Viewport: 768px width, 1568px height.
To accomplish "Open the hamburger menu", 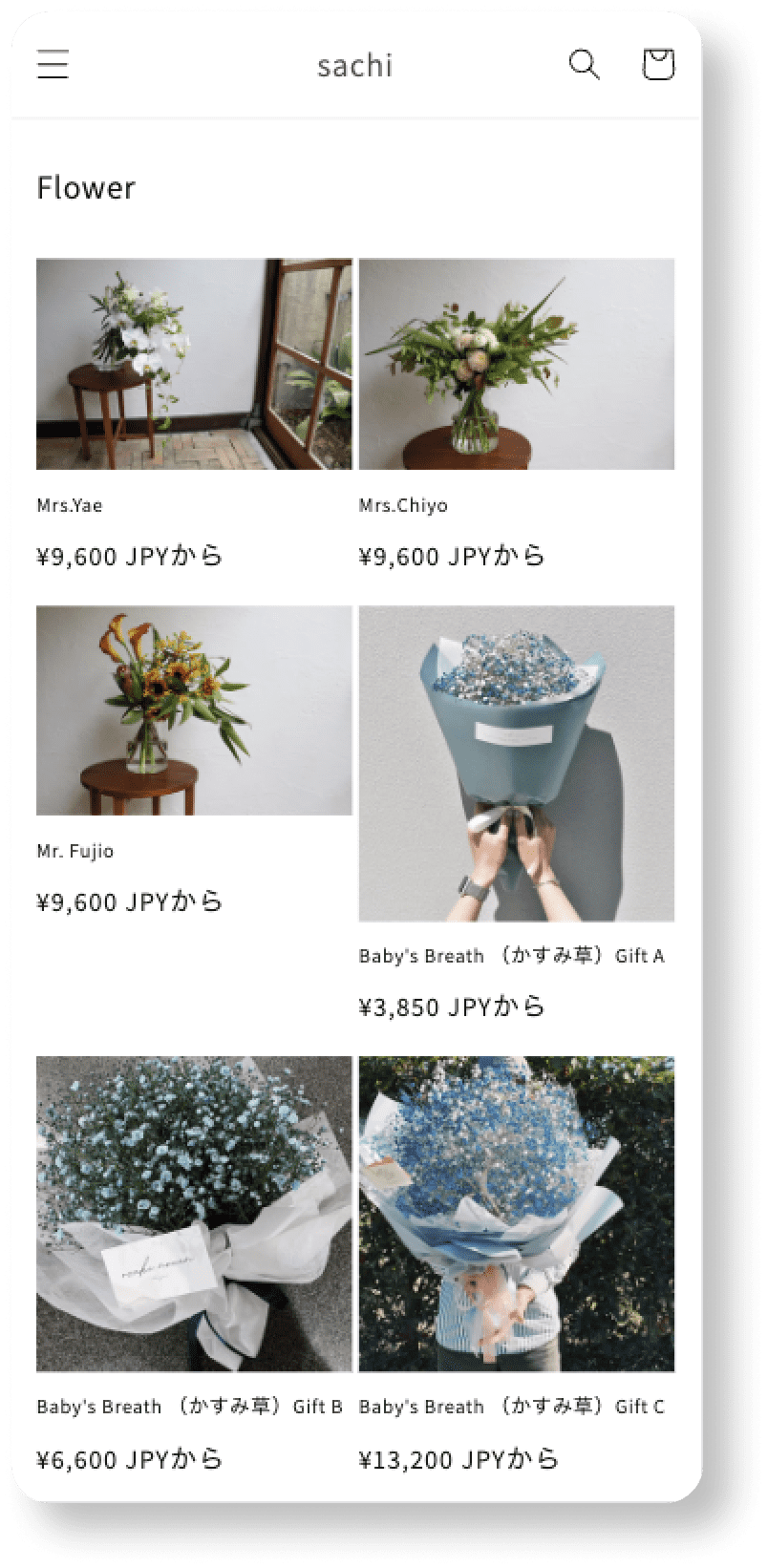I will (x=53, y=65).
